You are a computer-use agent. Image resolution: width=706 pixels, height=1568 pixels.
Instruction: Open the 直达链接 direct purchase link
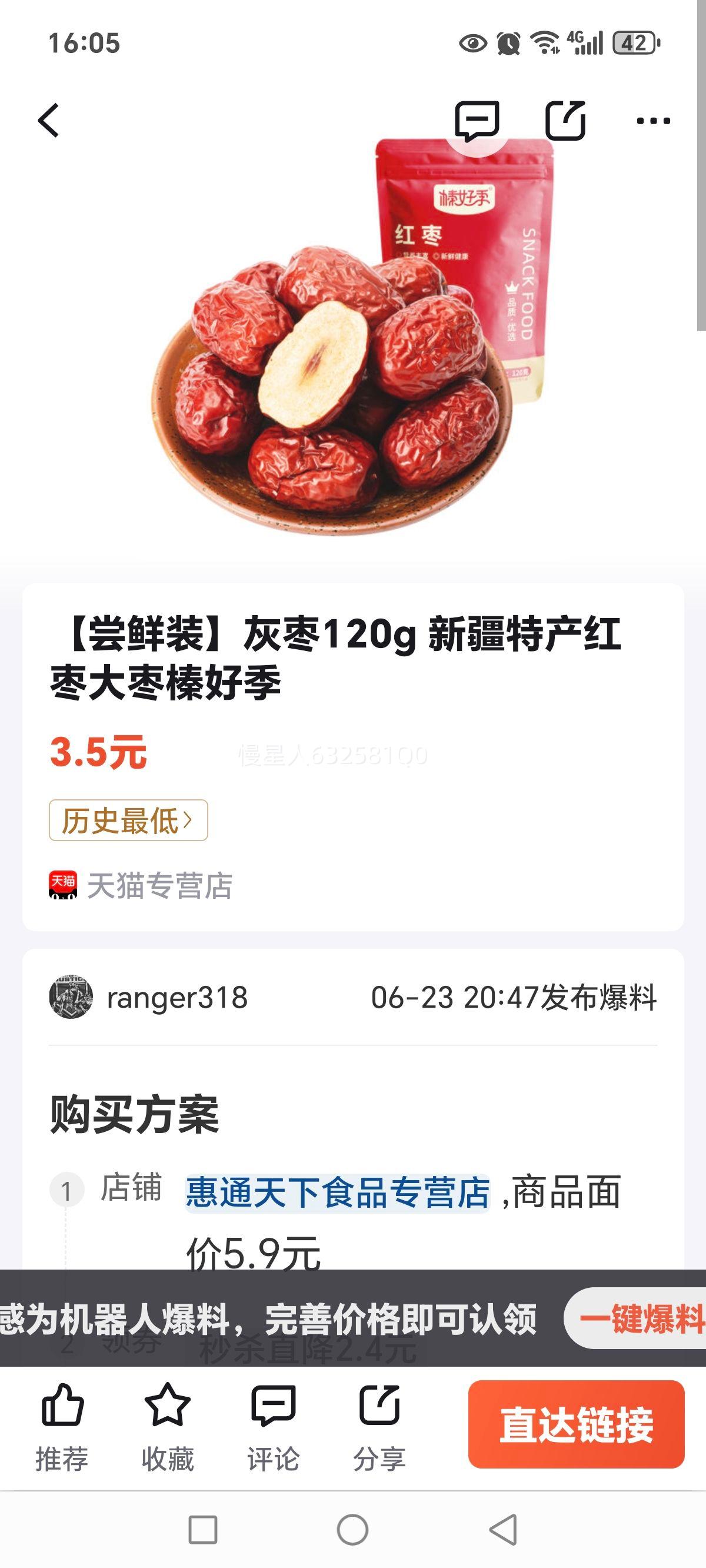[576, 1424]
